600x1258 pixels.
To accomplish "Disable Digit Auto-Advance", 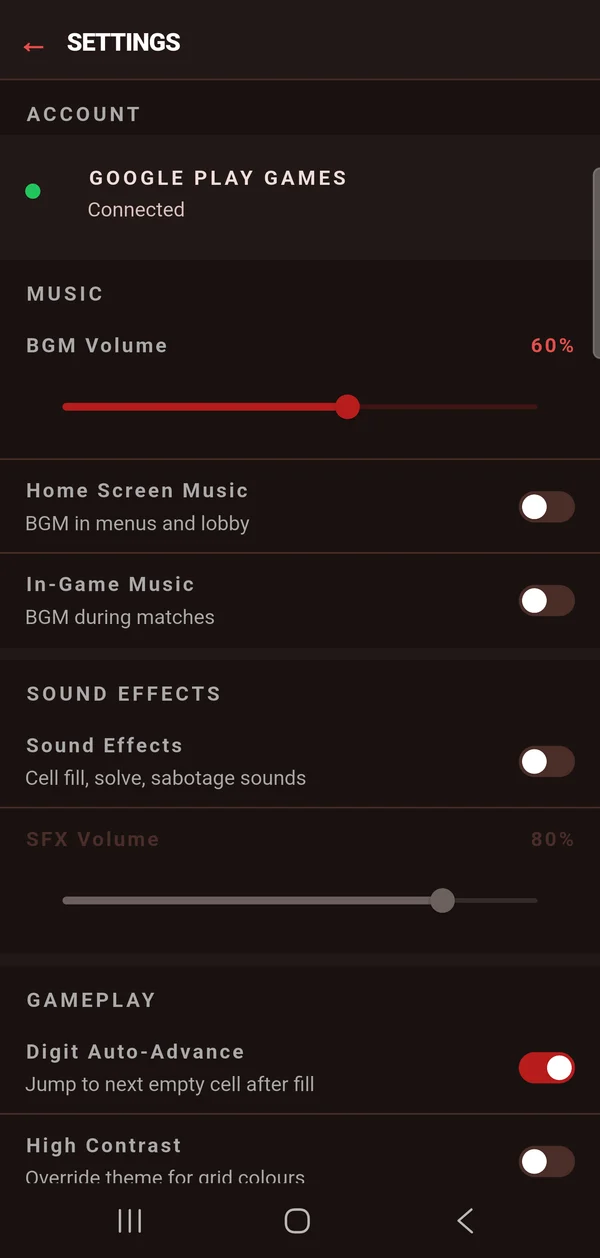I will point(547,1068).
